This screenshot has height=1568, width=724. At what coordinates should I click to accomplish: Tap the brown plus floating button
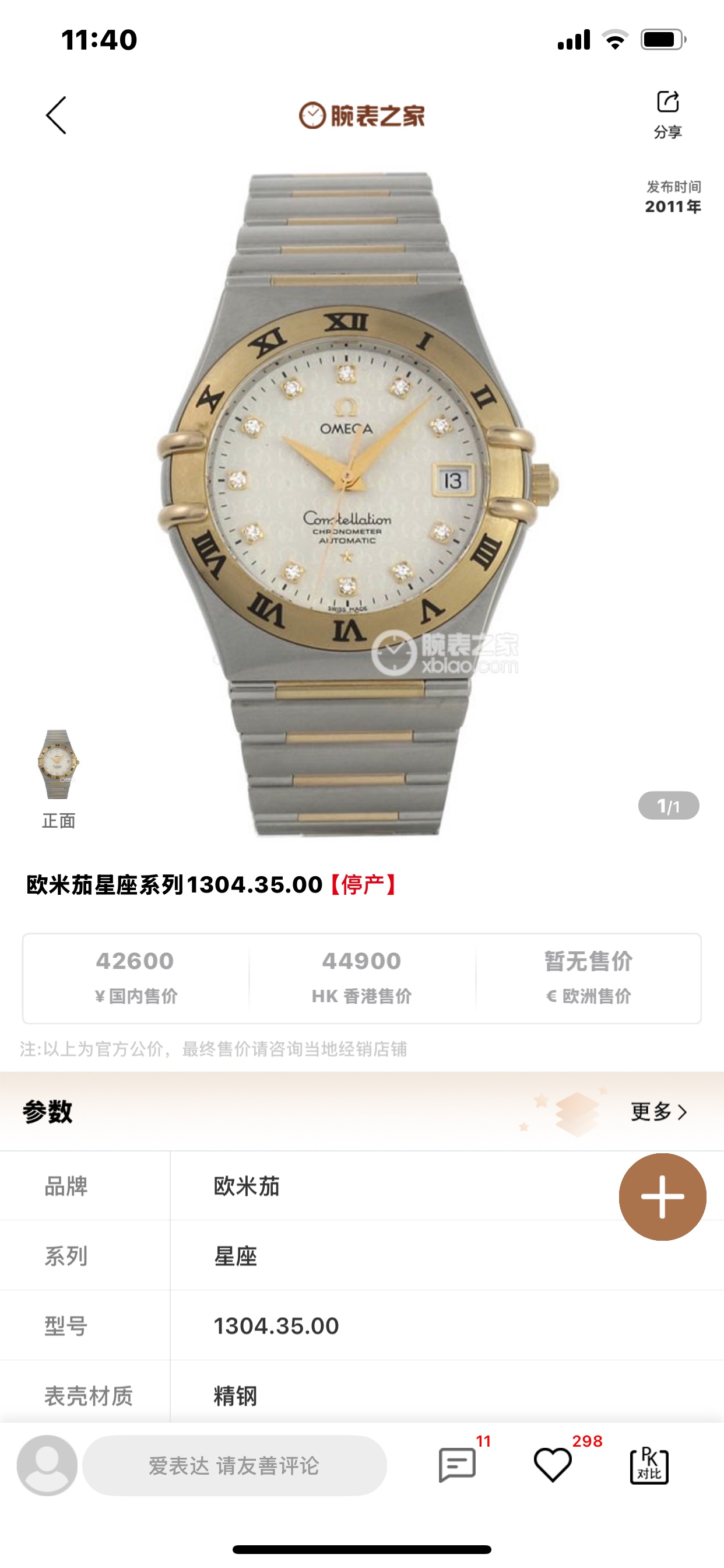click(662, 1196)
